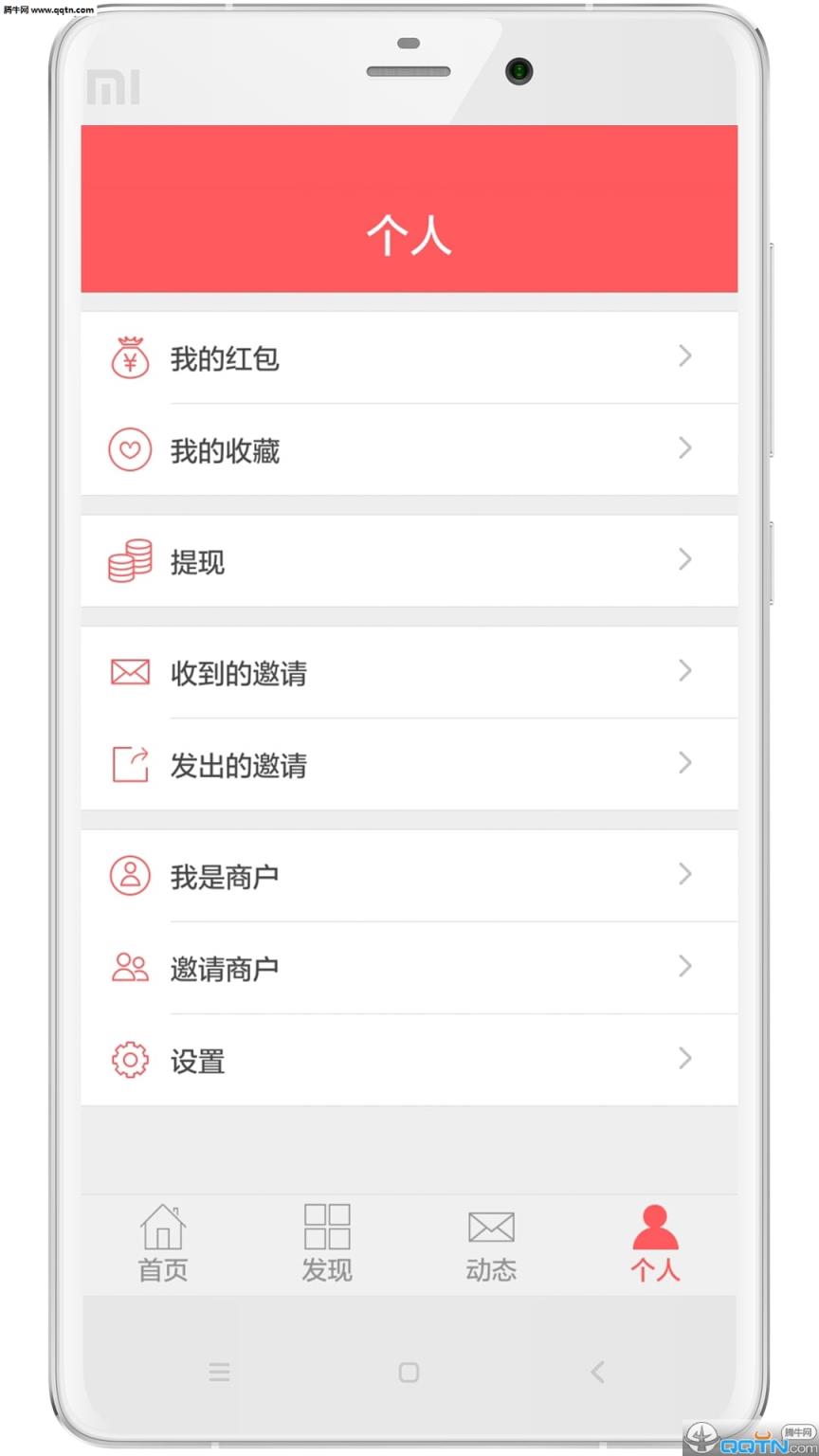Tap the red packet icon beside 我的红包
This screenshot has width=819, height=1456.
[131, 357]
